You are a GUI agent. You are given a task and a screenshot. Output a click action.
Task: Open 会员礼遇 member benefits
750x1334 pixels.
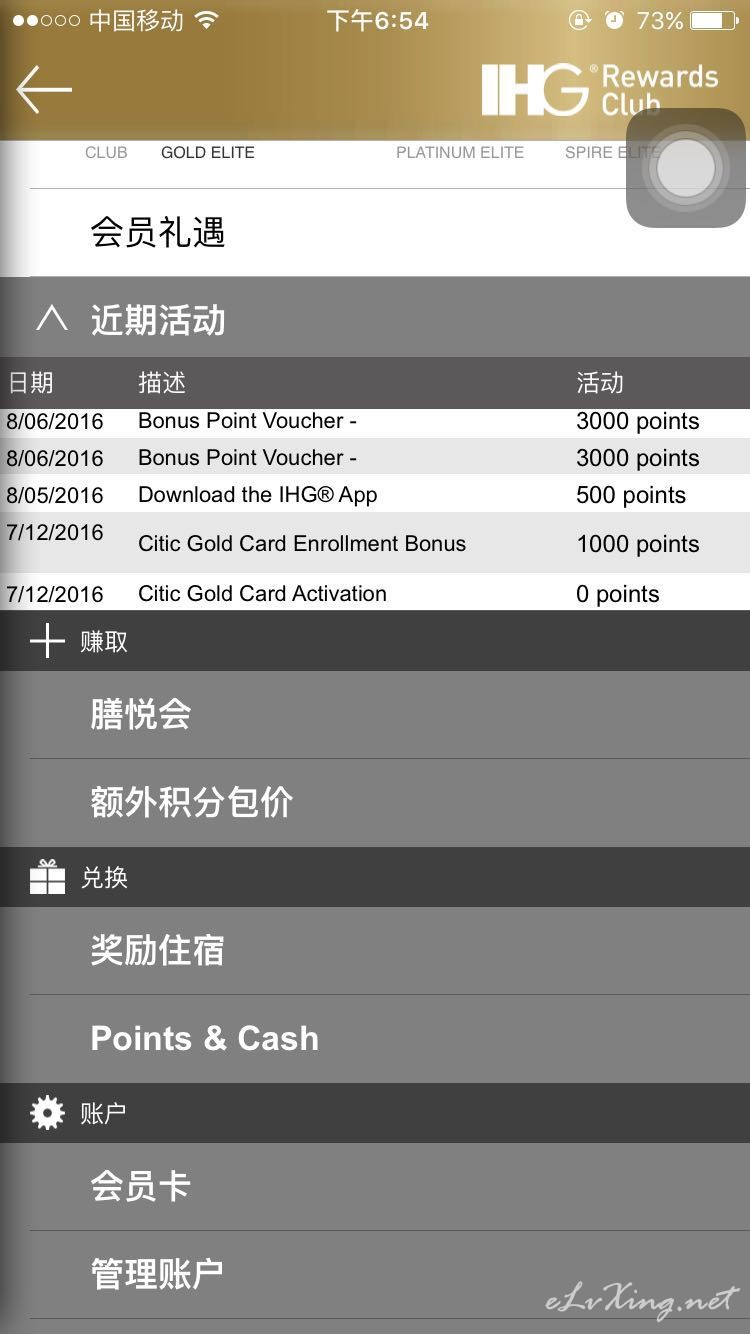click(375, 233)
